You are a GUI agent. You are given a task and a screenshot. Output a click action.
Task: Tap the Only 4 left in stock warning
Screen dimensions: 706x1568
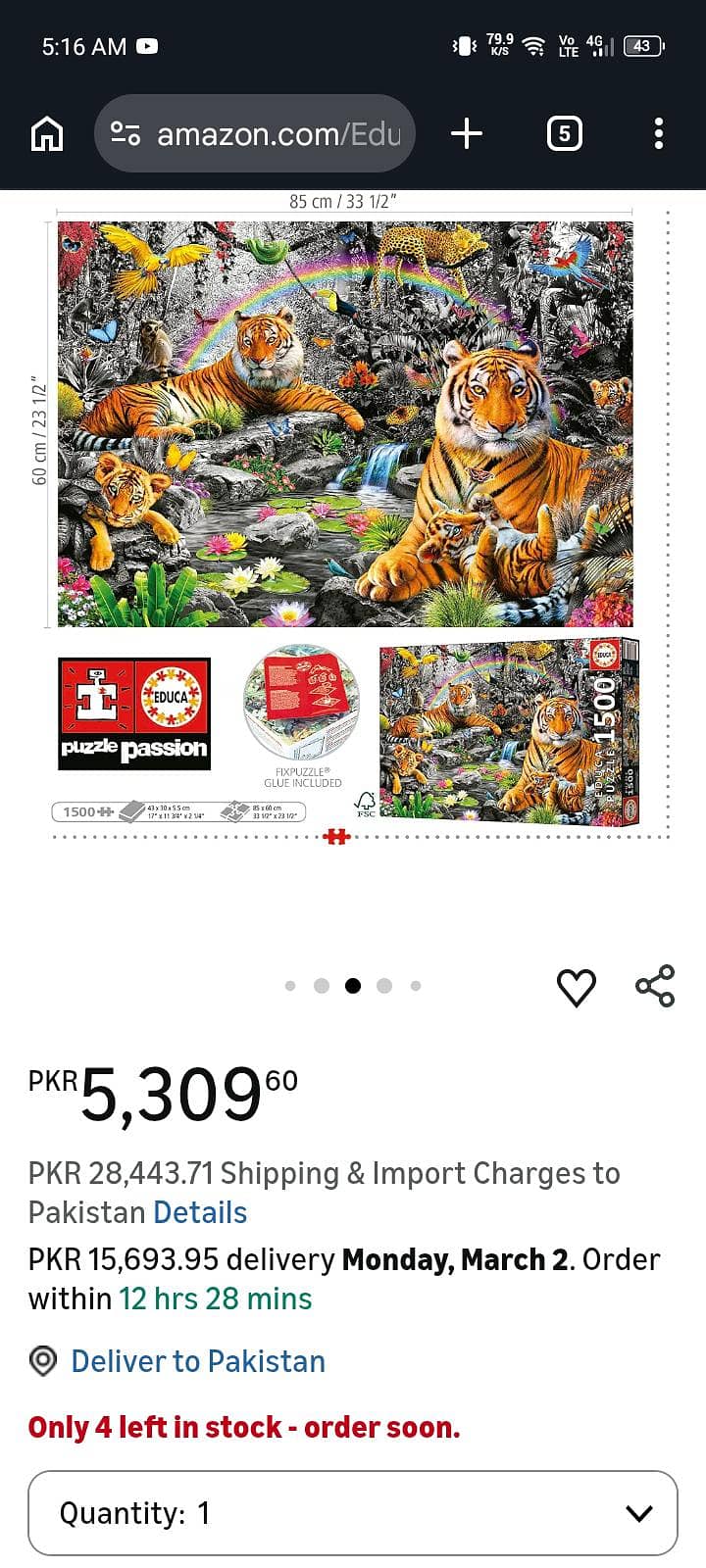click(243, 1427)
